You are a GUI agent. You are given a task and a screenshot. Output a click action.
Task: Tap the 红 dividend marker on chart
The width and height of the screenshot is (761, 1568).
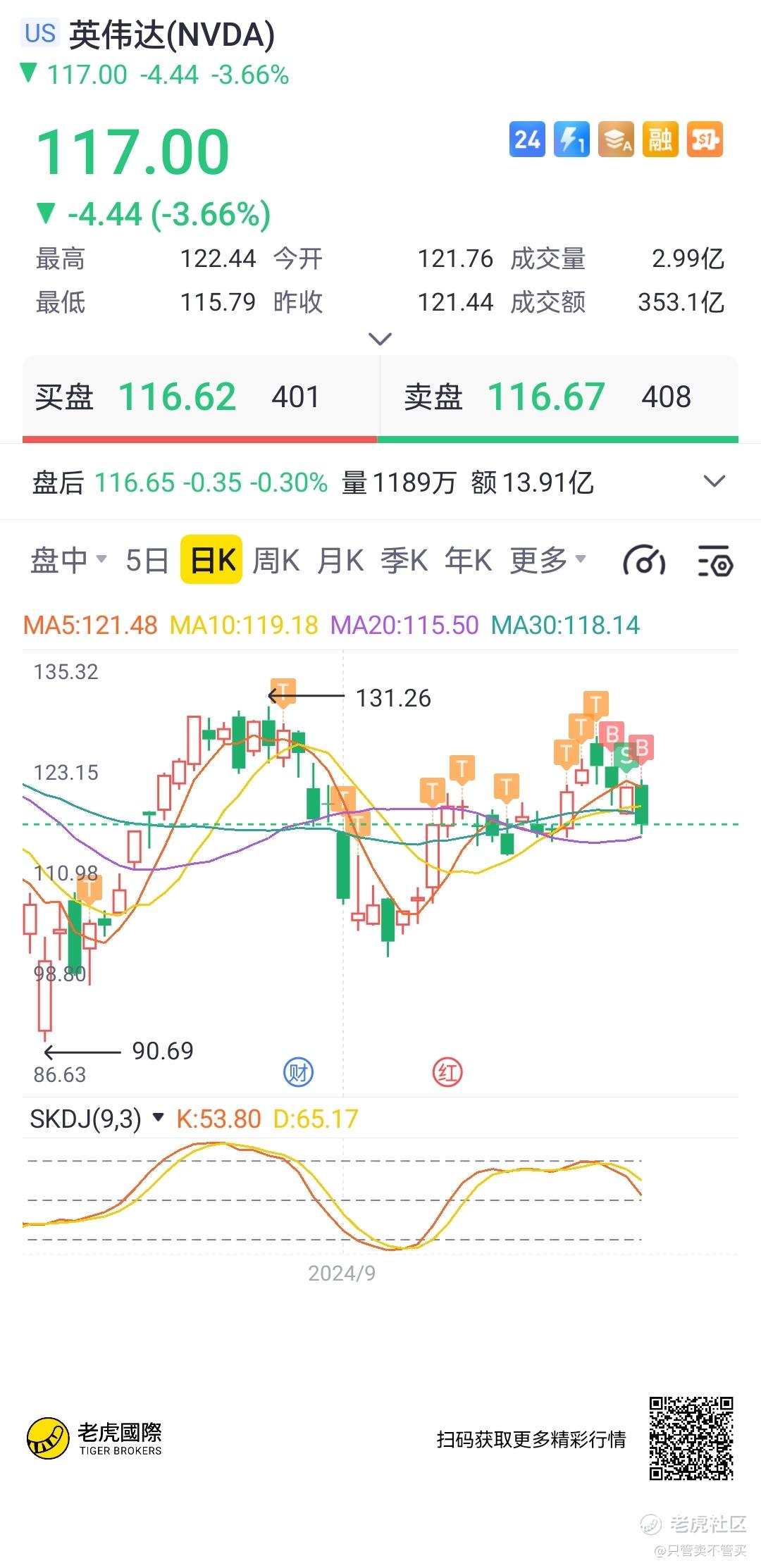pos(447,1072)
